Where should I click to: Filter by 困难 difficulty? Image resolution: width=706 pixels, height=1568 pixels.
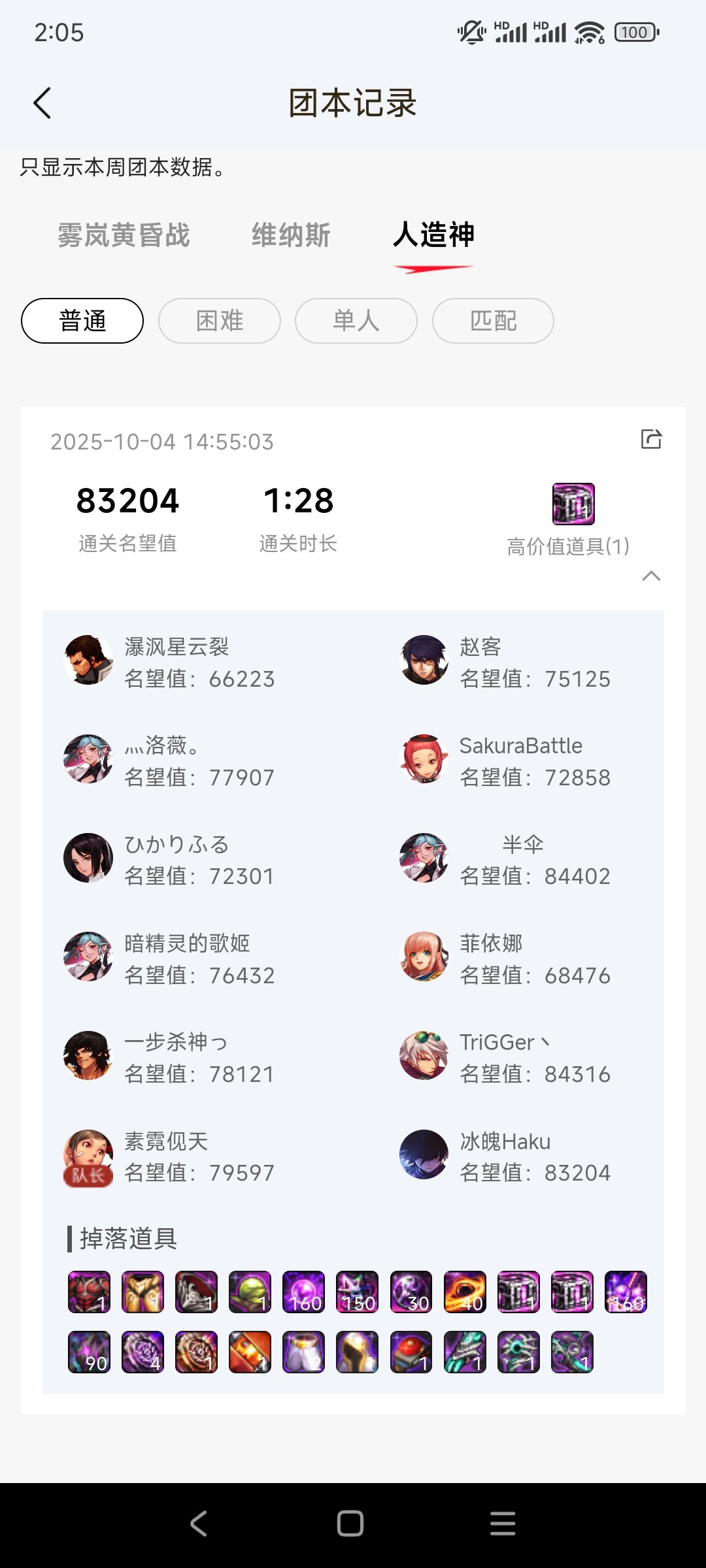click(x=220, y=321)
